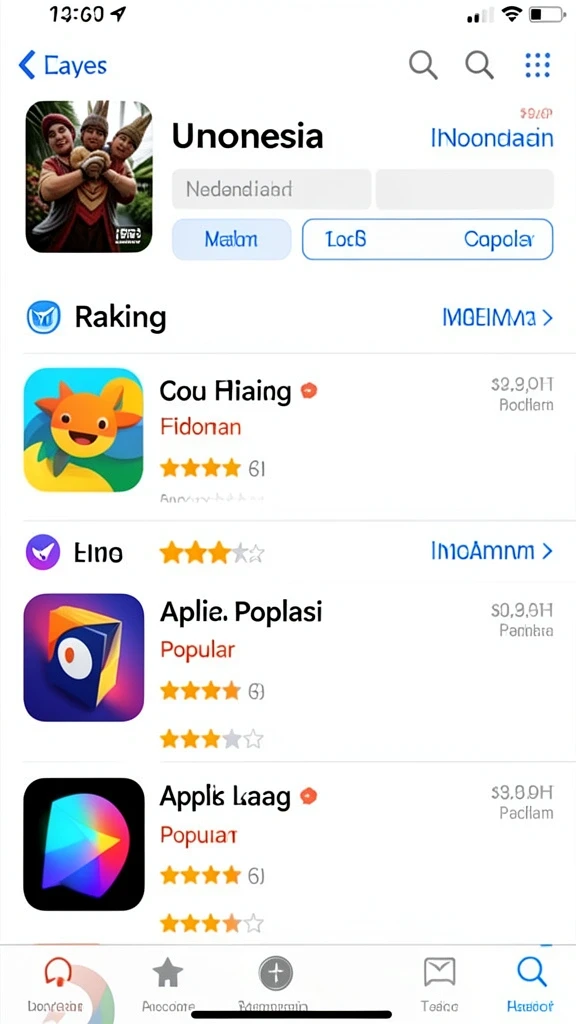Go back using the top-left back arrow
576x1024 pixels.
(x=27, y=65)
